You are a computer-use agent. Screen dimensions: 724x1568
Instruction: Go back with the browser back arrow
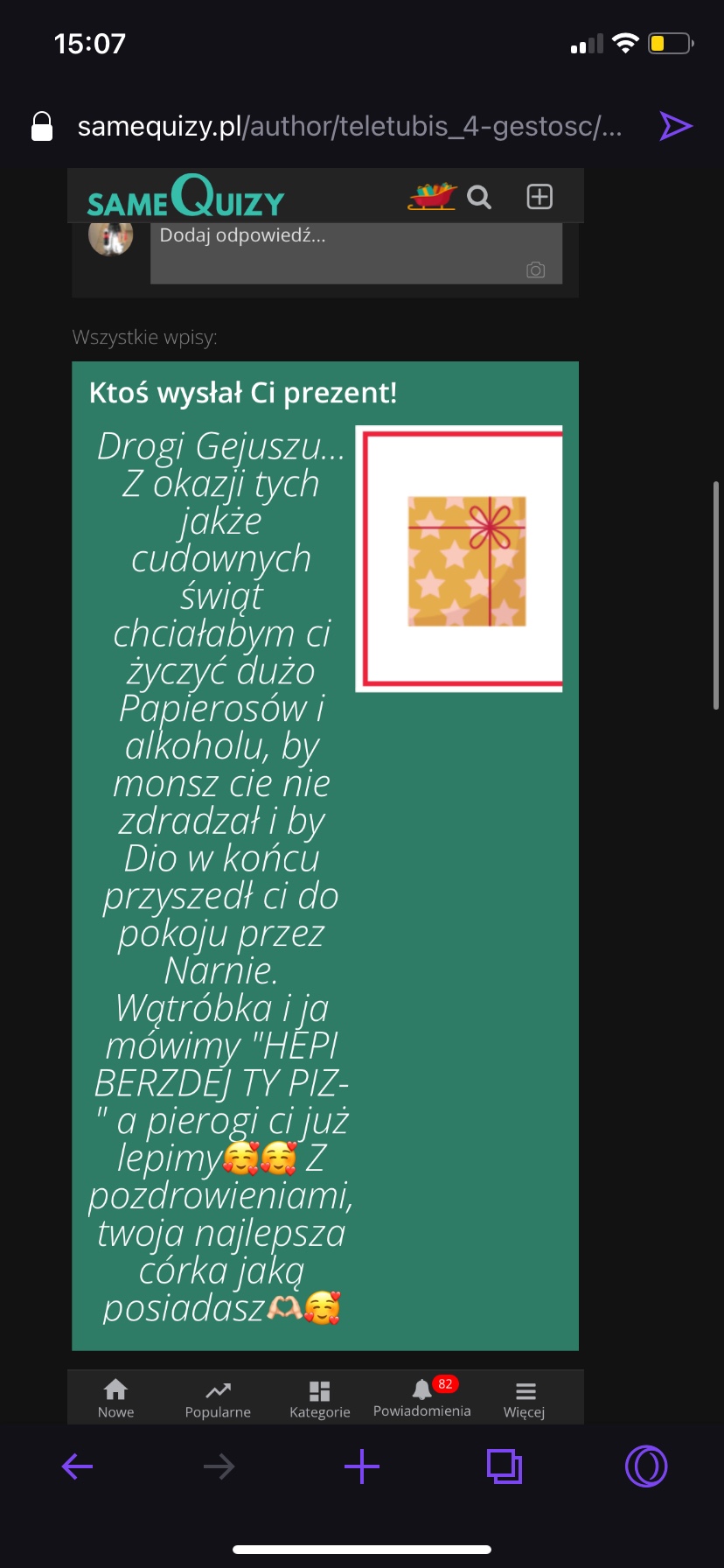coord(77,1466)
